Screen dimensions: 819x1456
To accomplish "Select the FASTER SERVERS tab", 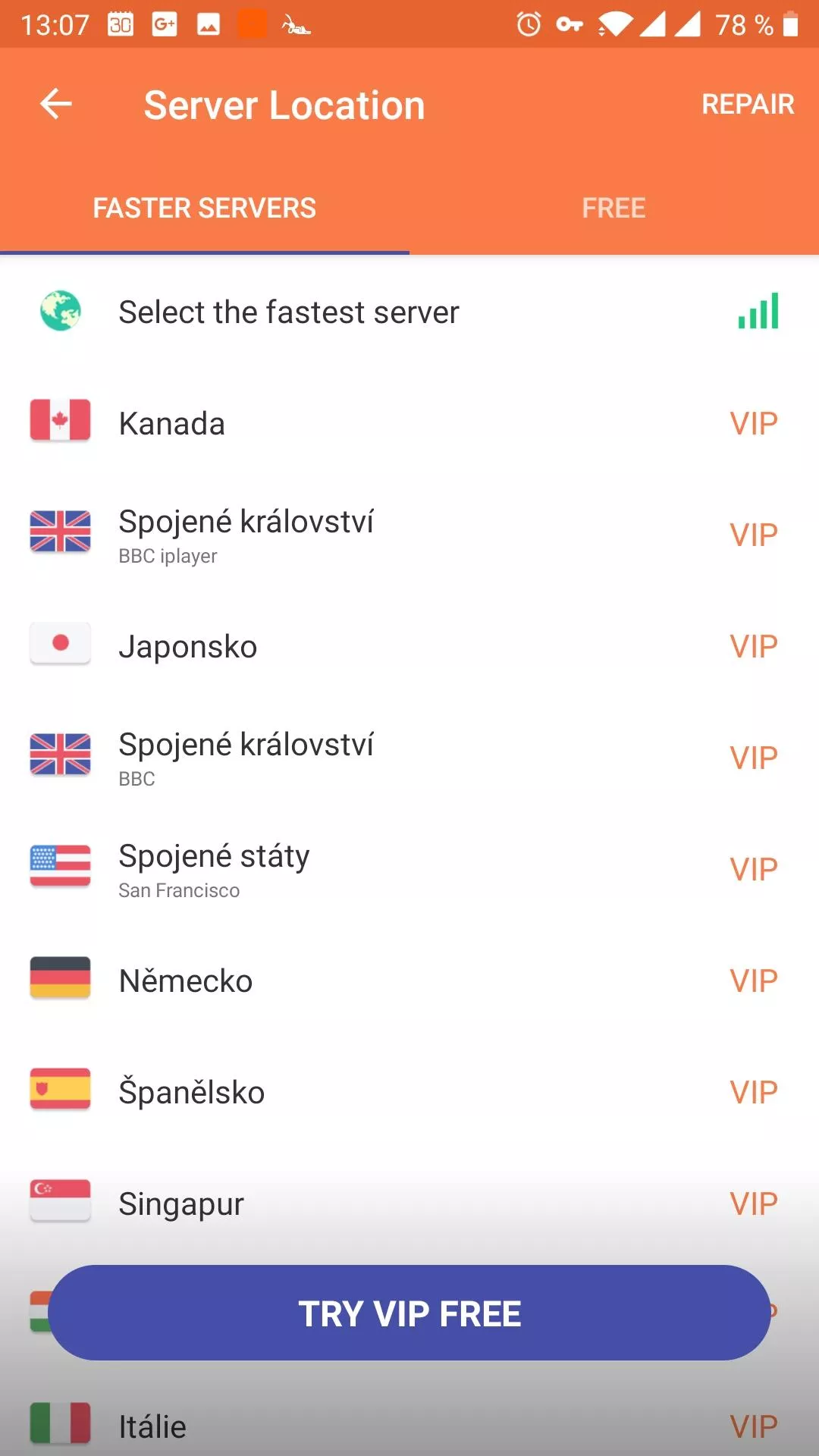I will pos(205,208).
